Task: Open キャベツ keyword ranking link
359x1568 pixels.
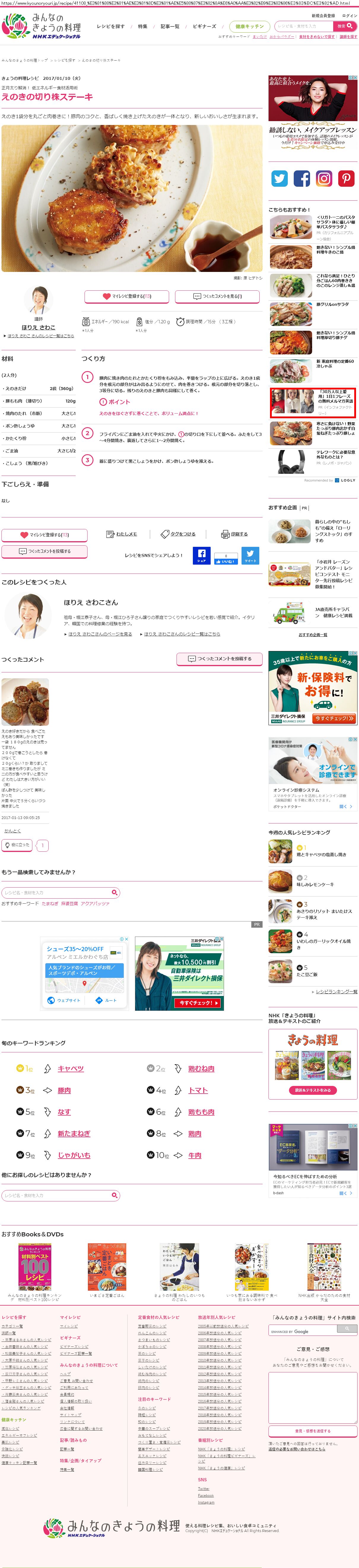Action: click(x=71, y=1068)
